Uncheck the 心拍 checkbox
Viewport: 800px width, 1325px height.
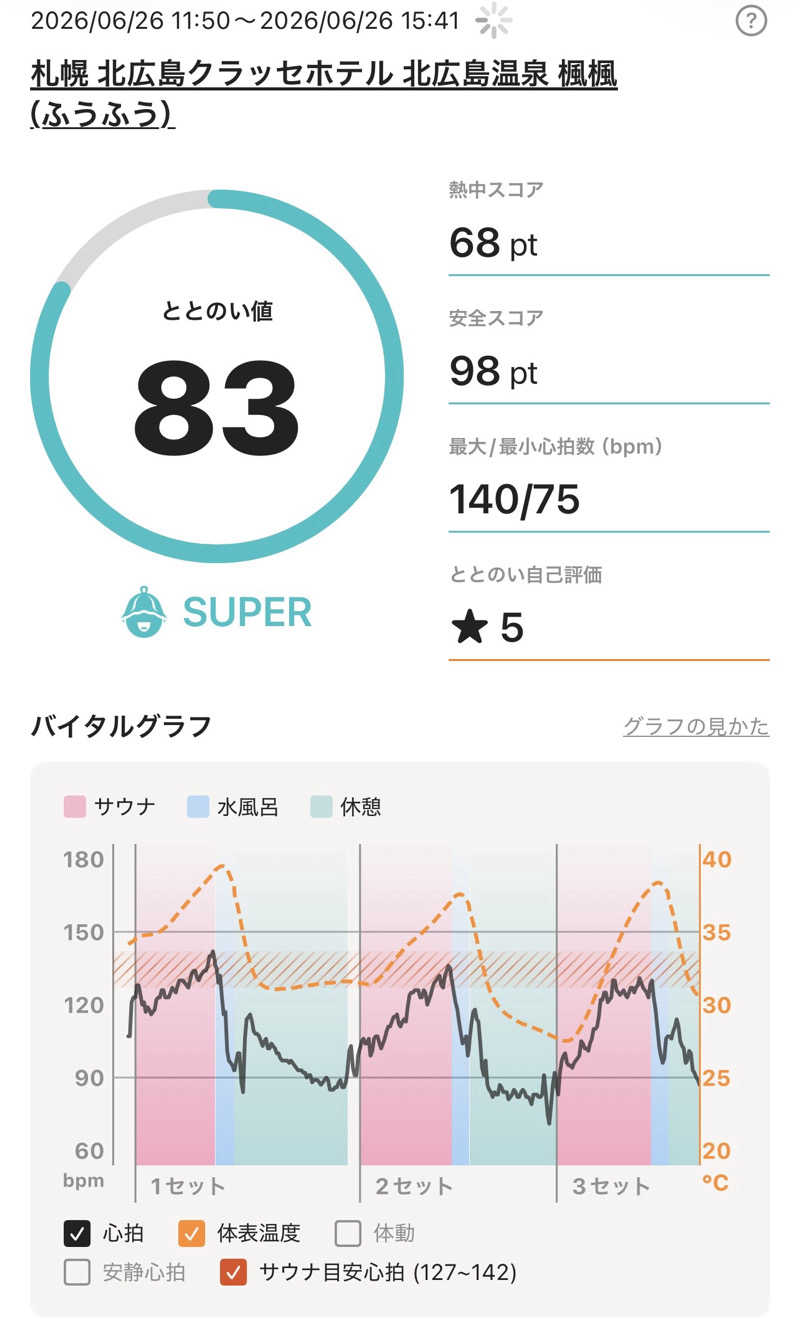(77, 1233)
